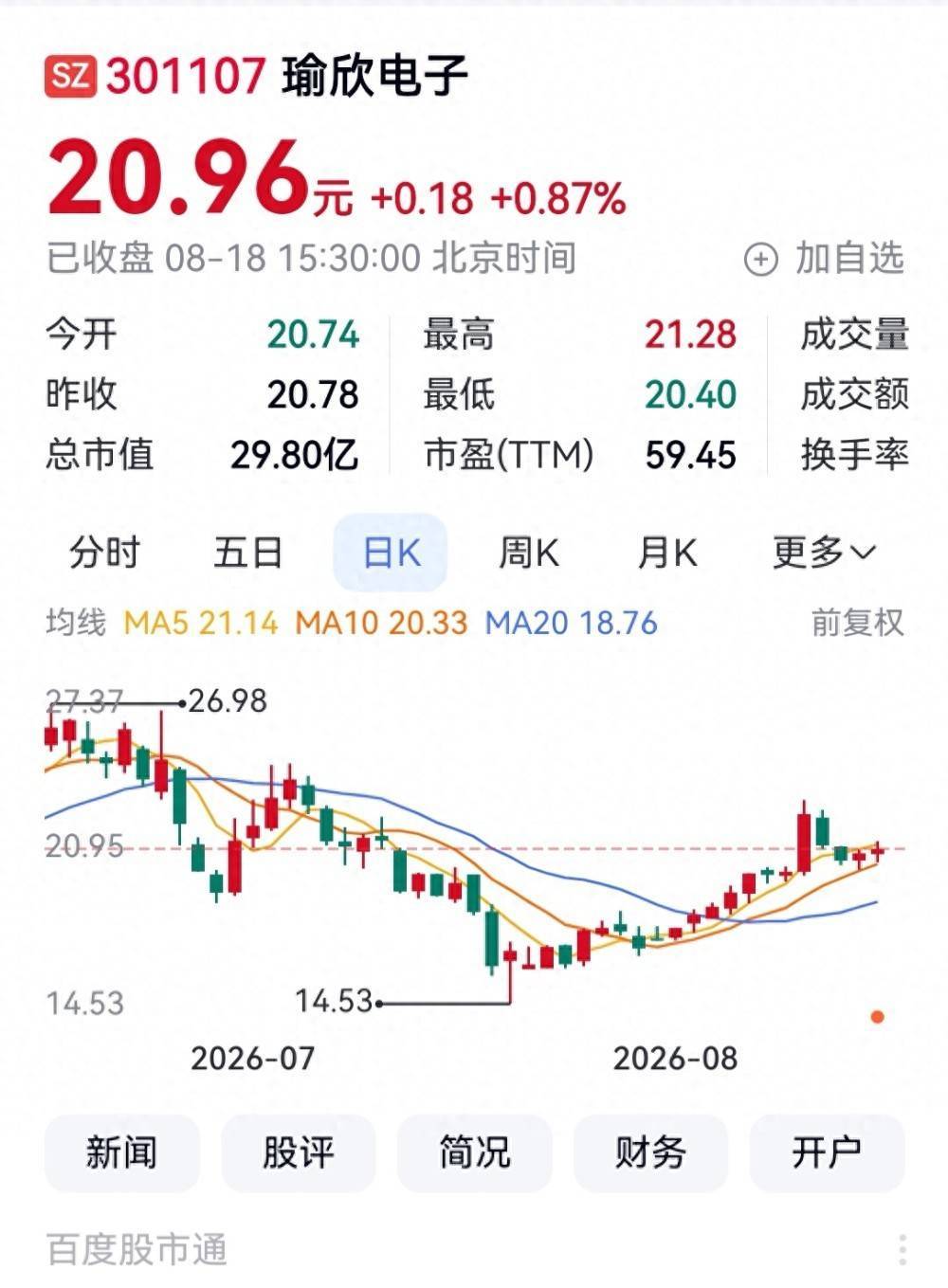The width and height of the screenshot is (948, 1288).
Task: Open the 财务 financials section
Action: (650, 1153)
